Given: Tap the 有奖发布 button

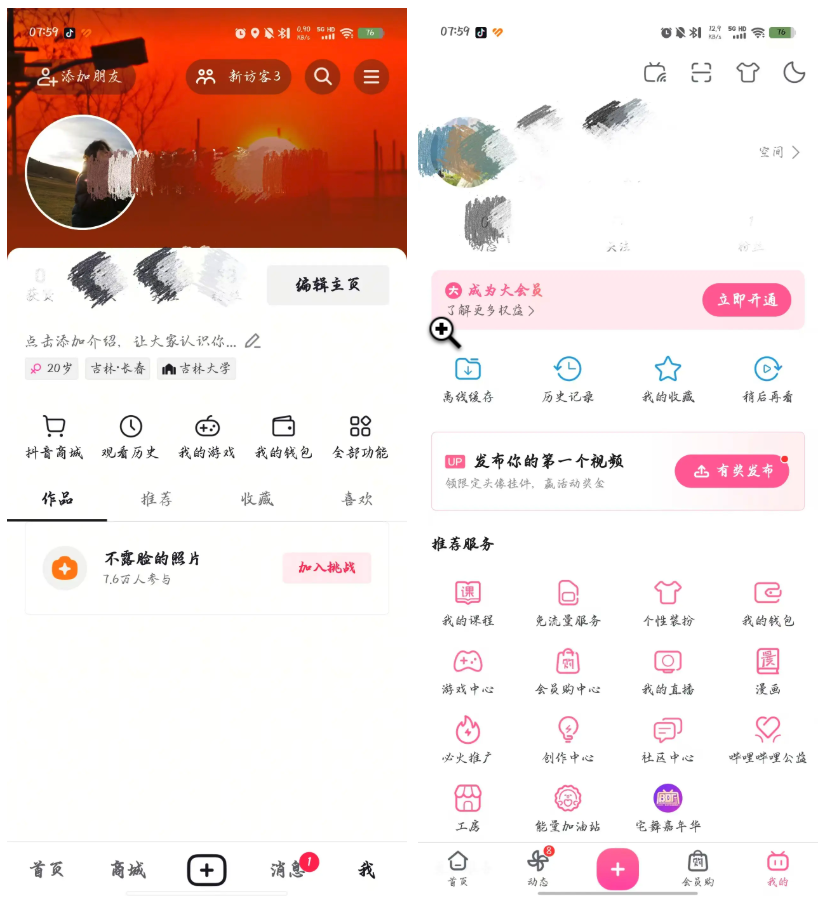Looking at the screenshot, I should (x=732, y=471).
